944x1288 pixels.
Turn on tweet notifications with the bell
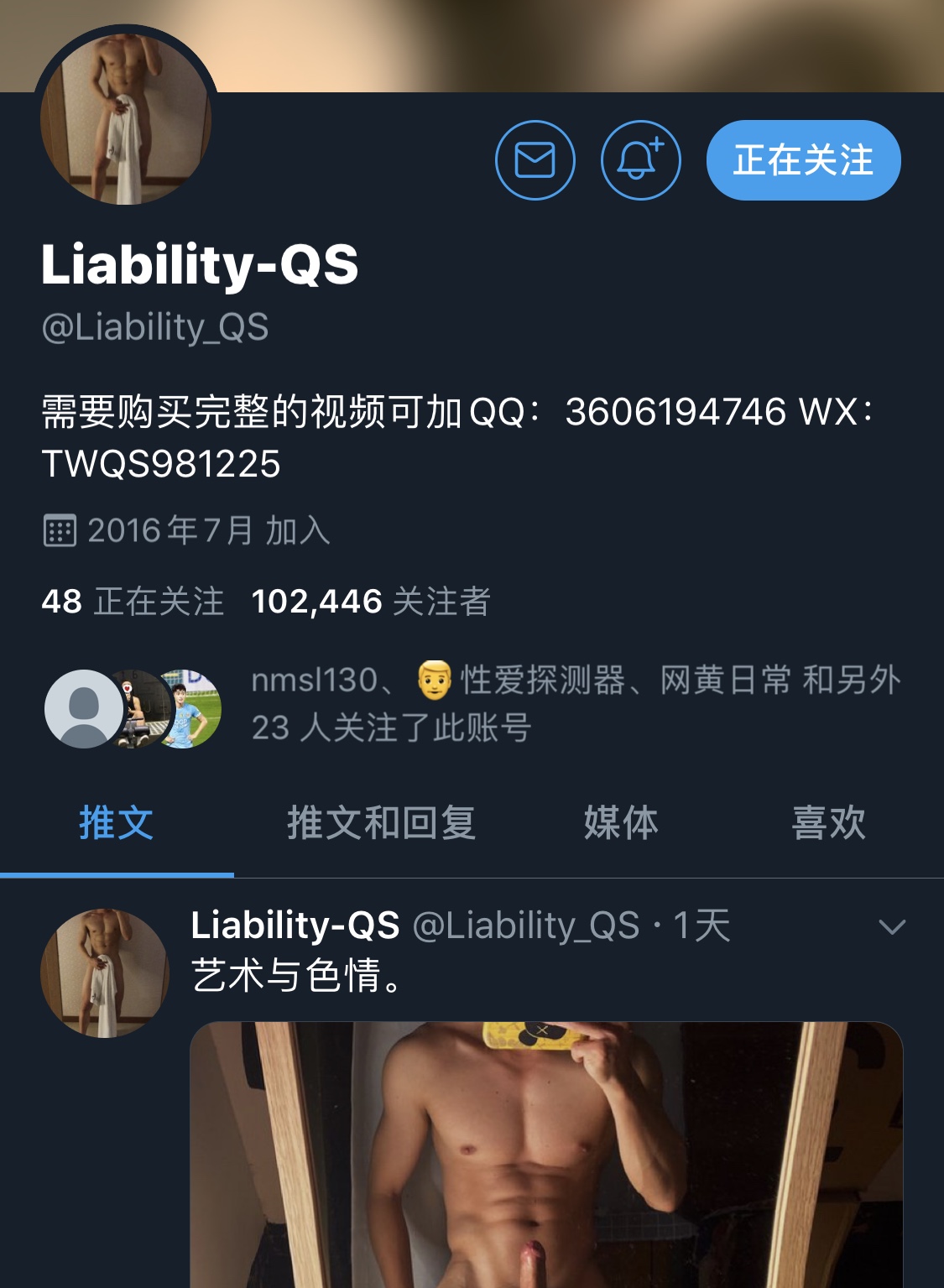click(x=640, y=160)
